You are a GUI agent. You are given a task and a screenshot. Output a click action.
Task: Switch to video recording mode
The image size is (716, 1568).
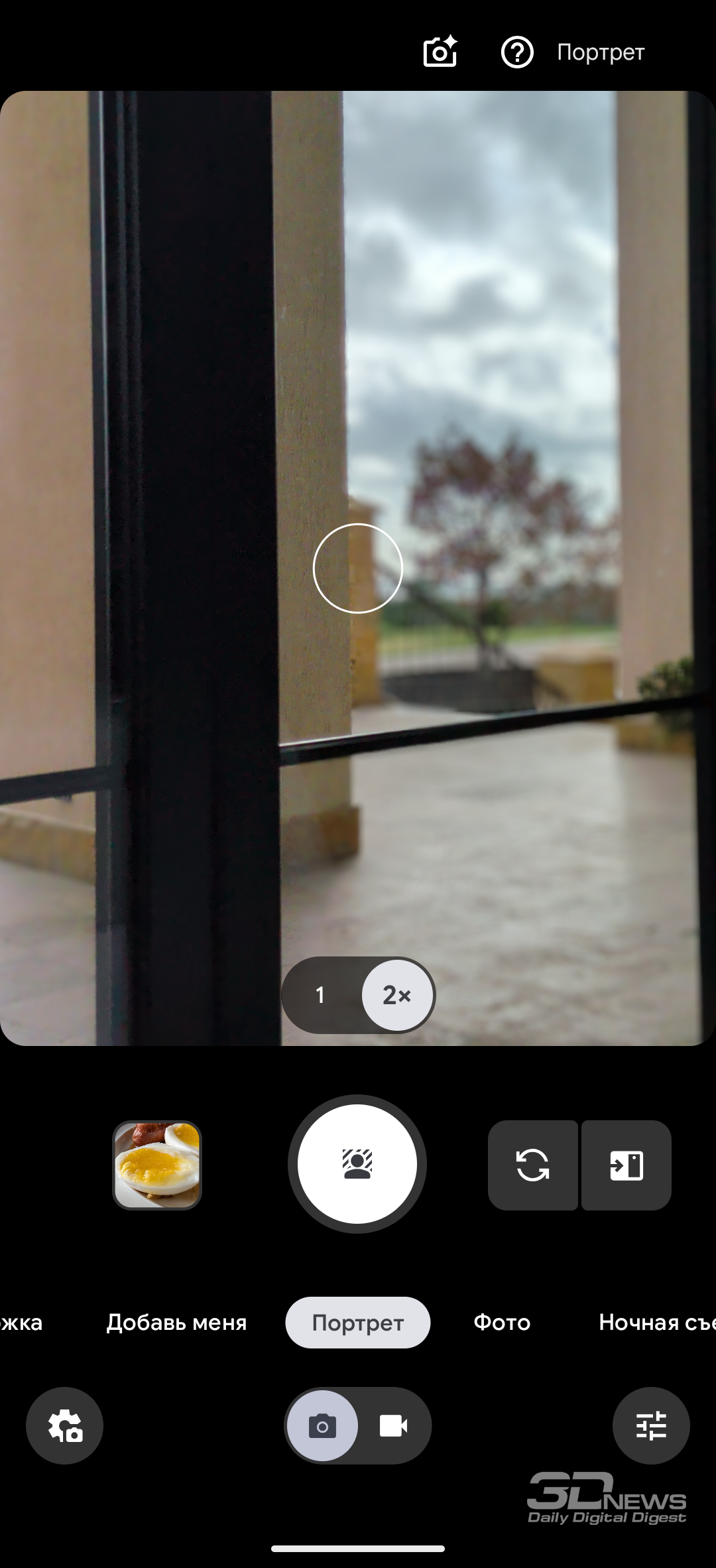click(393, 1426)
